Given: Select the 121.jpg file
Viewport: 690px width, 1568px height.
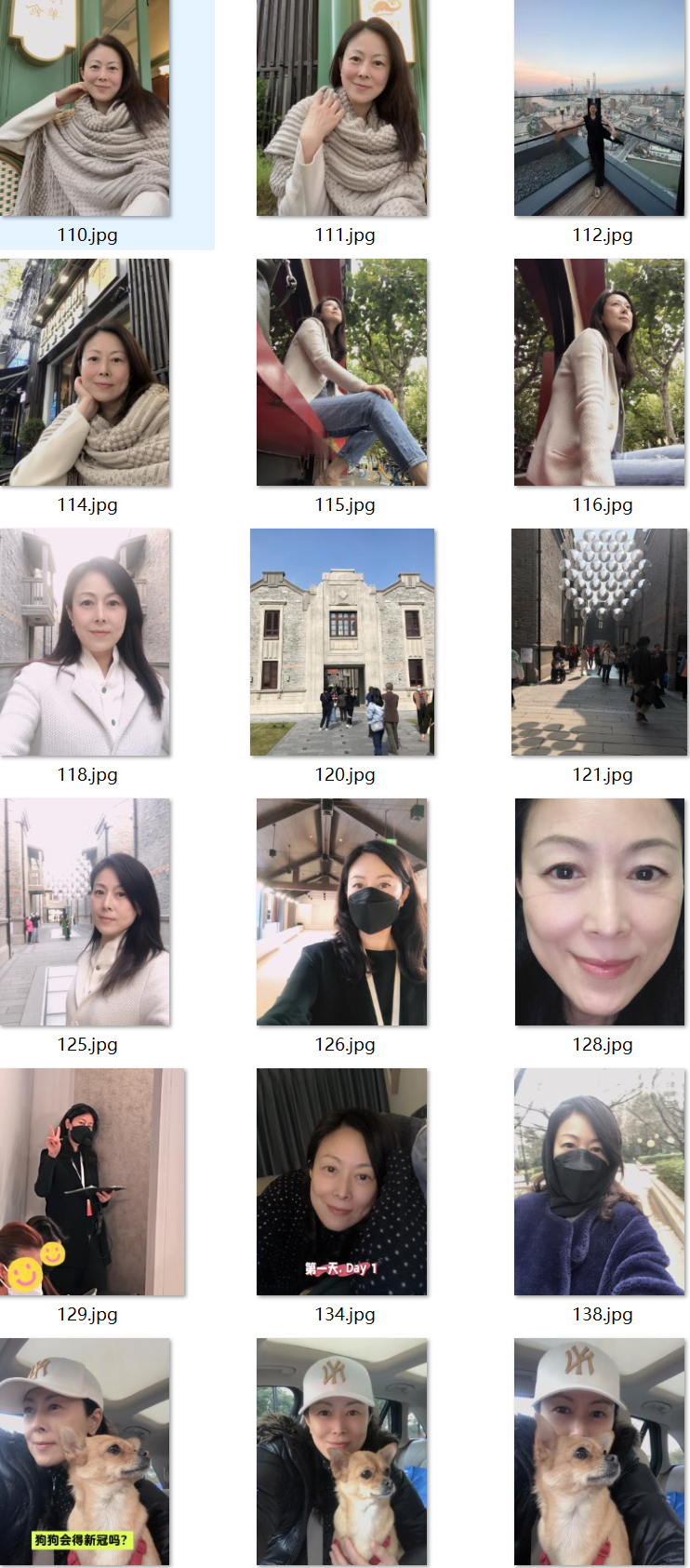Looking at the screenshot, I should 600,642.
